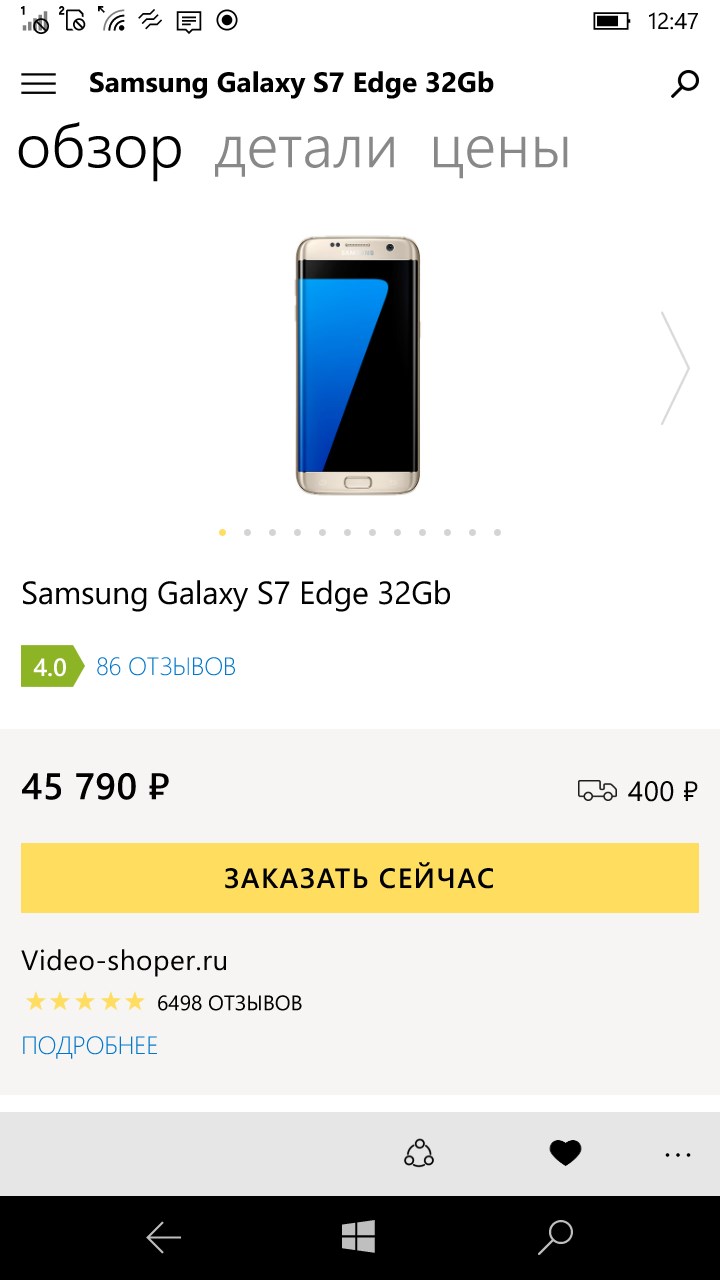
Task: Open the цены tab
Action: tap(500, 150)
